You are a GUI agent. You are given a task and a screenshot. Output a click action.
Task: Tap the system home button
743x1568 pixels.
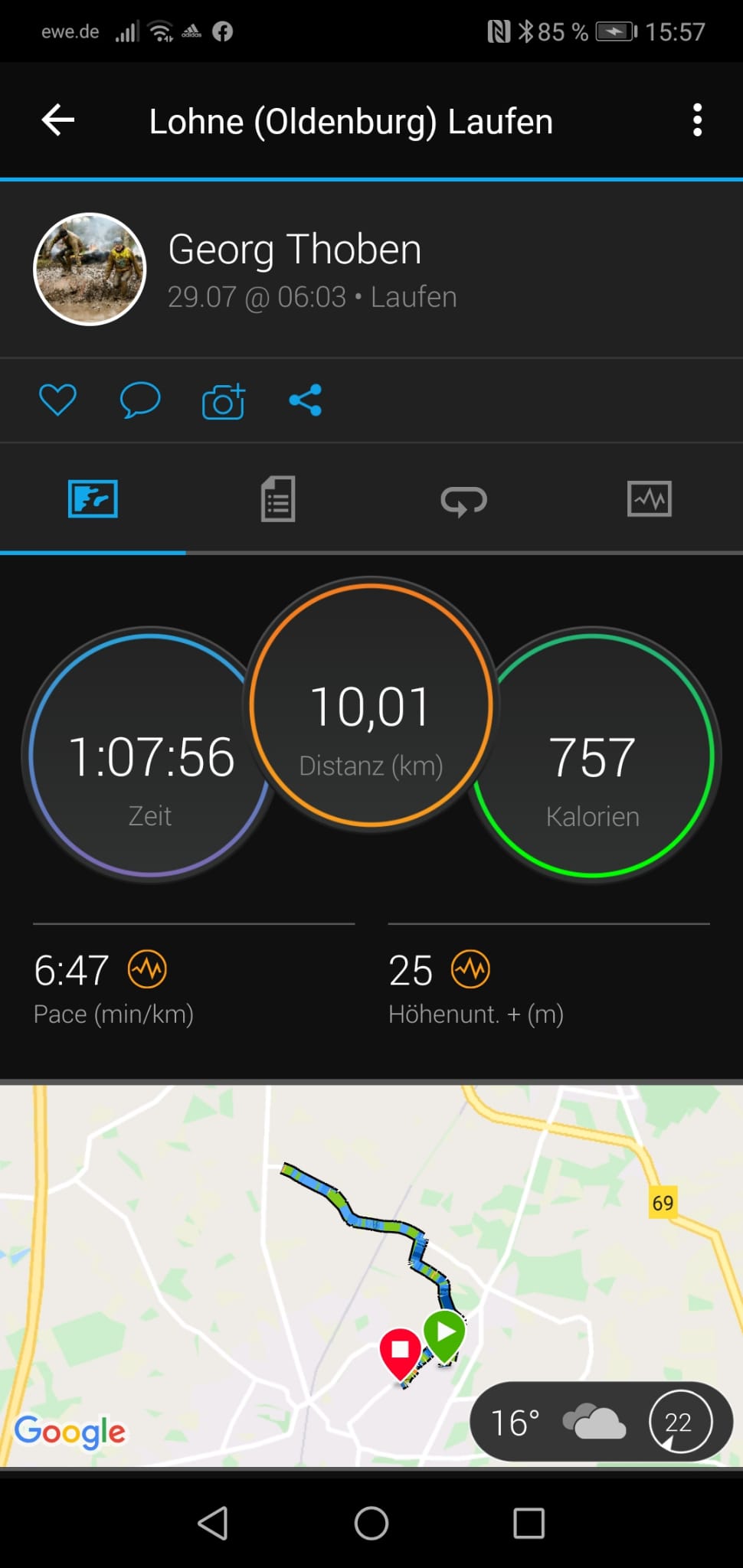(371, 1523)
